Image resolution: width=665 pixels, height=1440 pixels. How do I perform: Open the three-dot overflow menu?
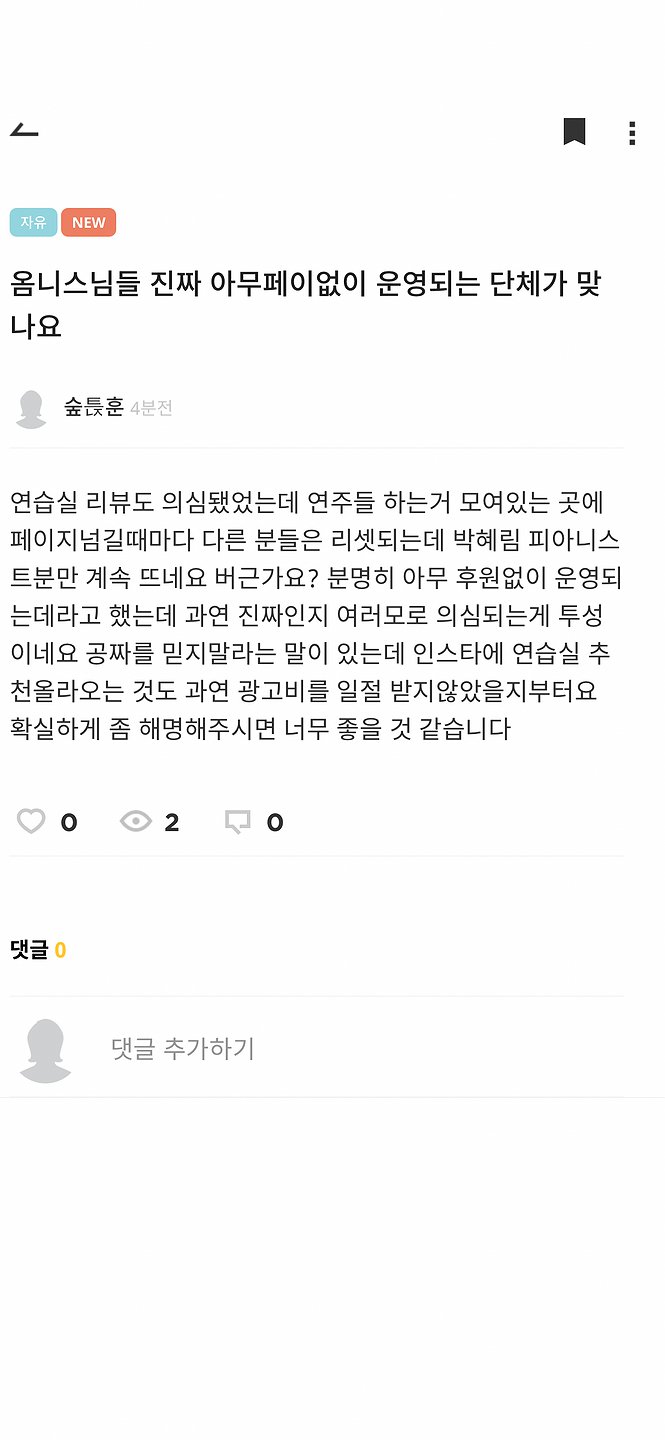[x=632, y=133]
